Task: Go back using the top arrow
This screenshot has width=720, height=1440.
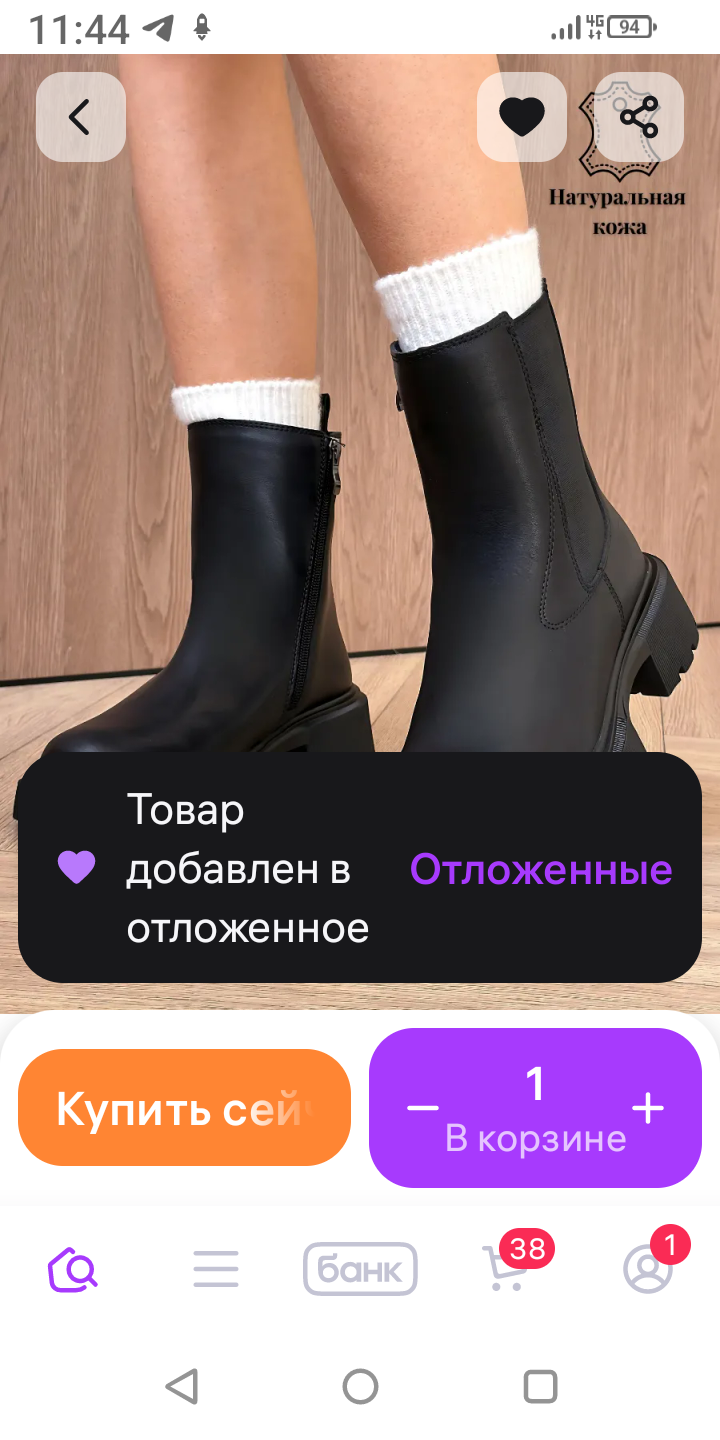Action: pos(80,117)
